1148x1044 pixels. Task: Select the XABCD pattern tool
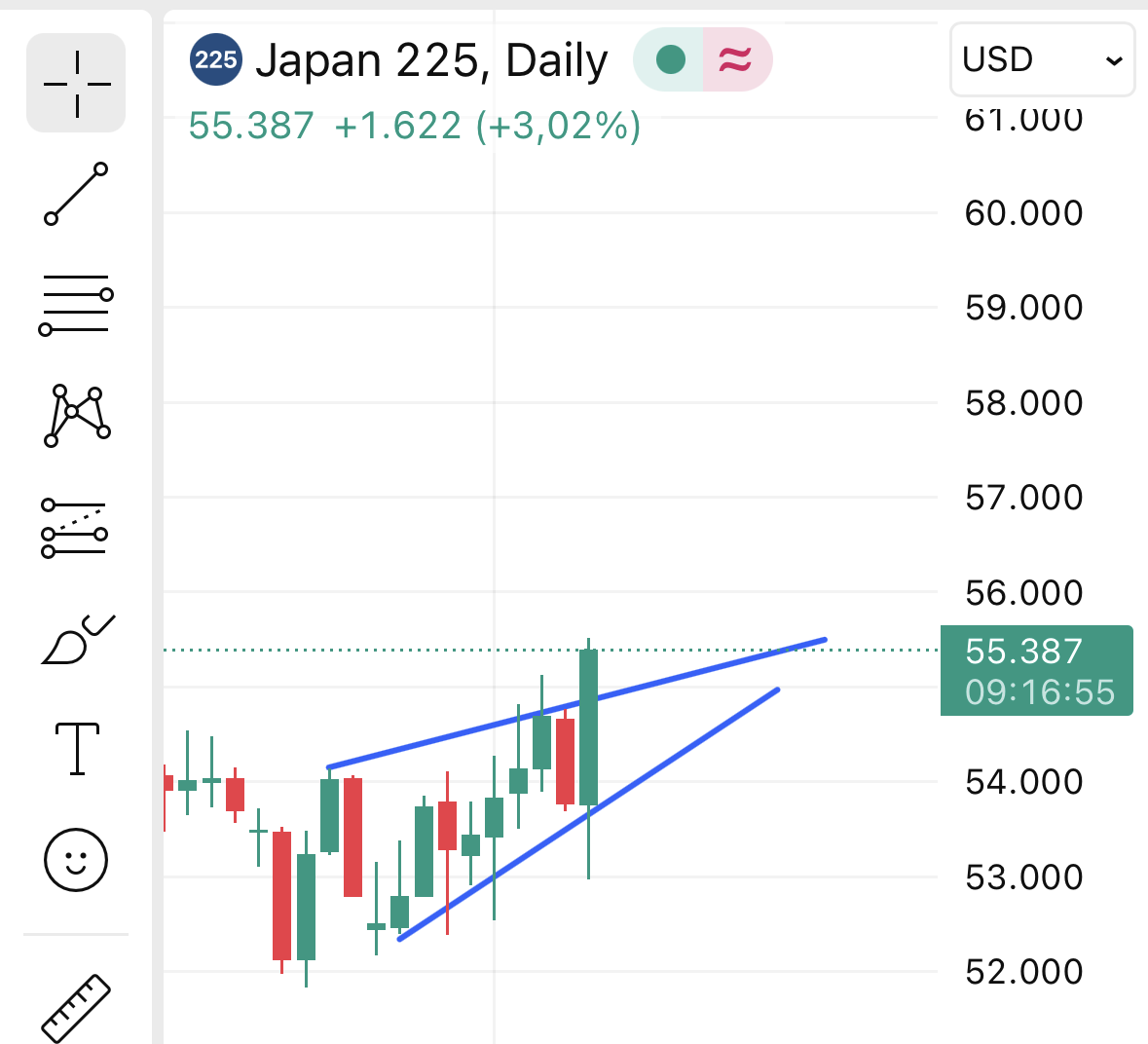76,416
